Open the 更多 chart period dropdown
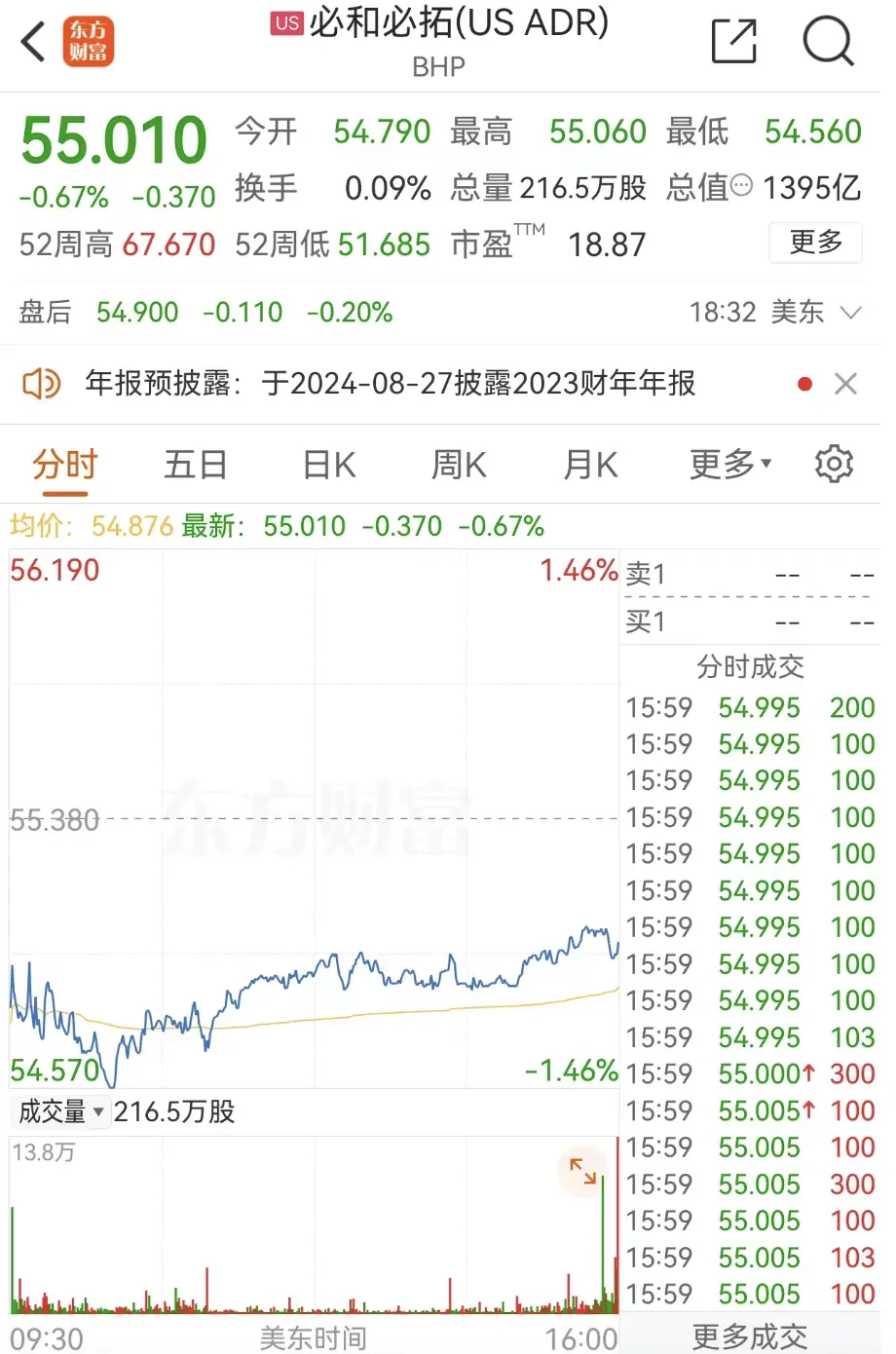This screenshot has height=1354, width=896. tap(729, 465)
